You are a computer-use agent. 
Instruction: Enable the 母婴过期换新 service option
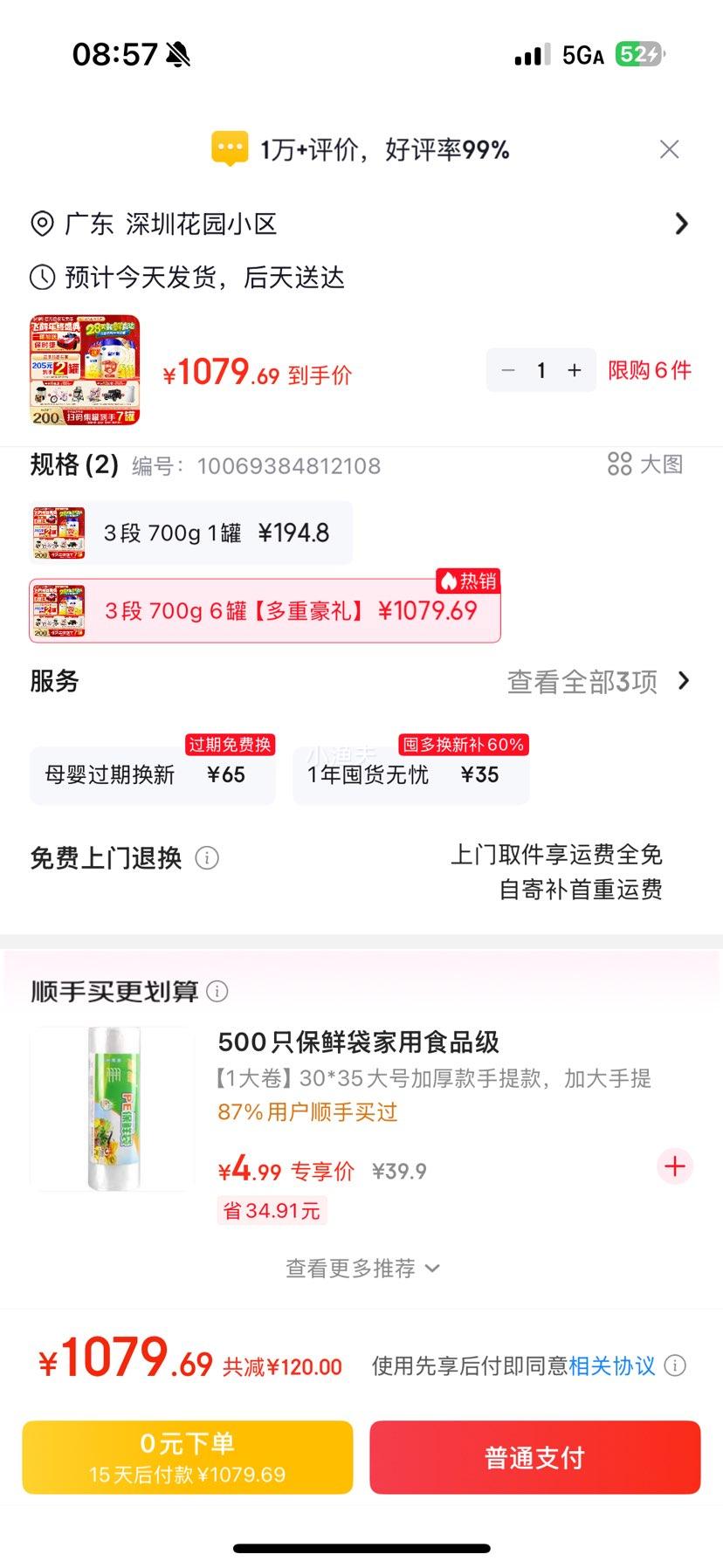pyautogui.click(x=152, y=774)
